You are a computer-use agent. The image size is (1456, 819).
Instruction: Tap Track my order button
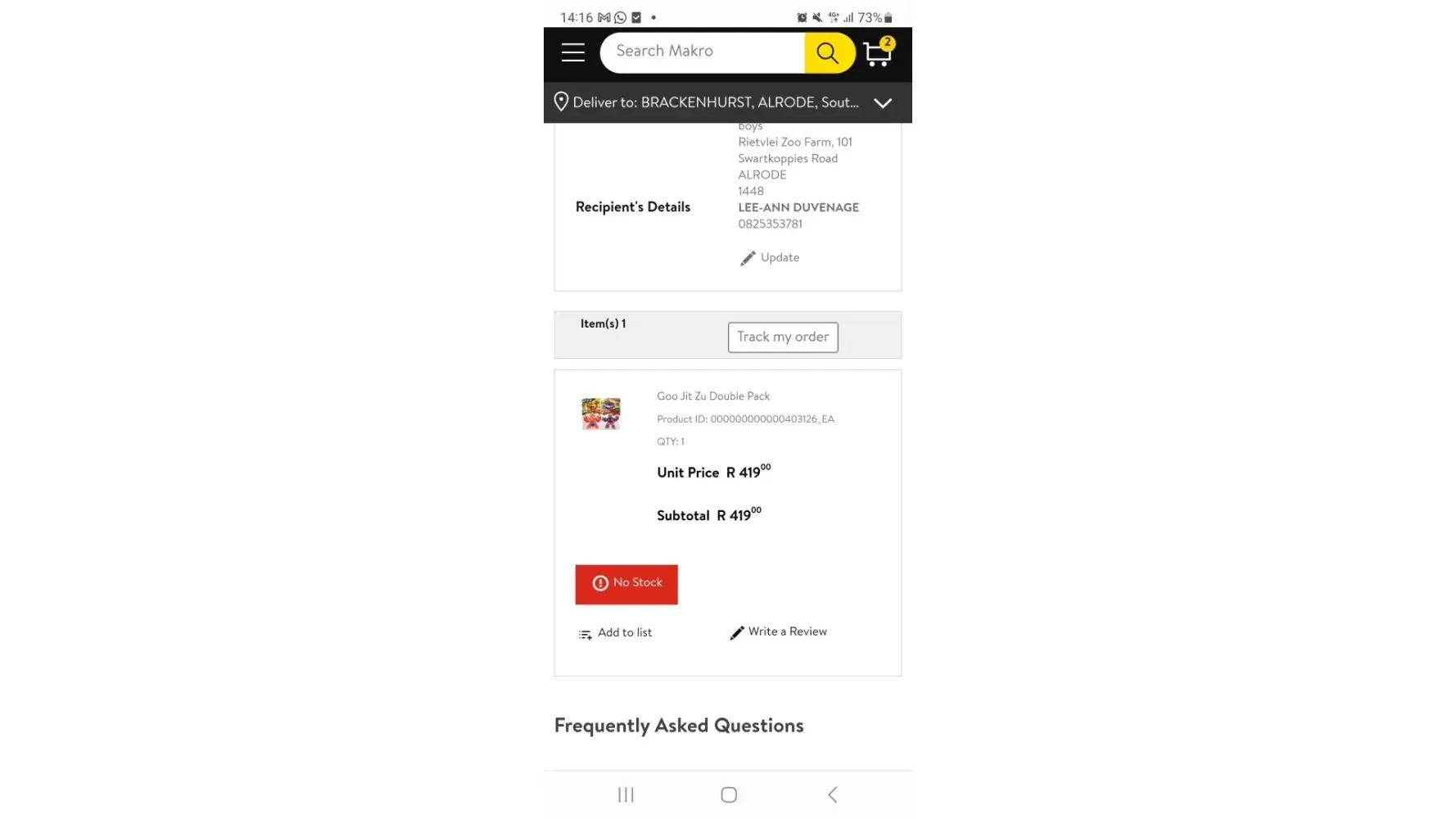[782, 337]
